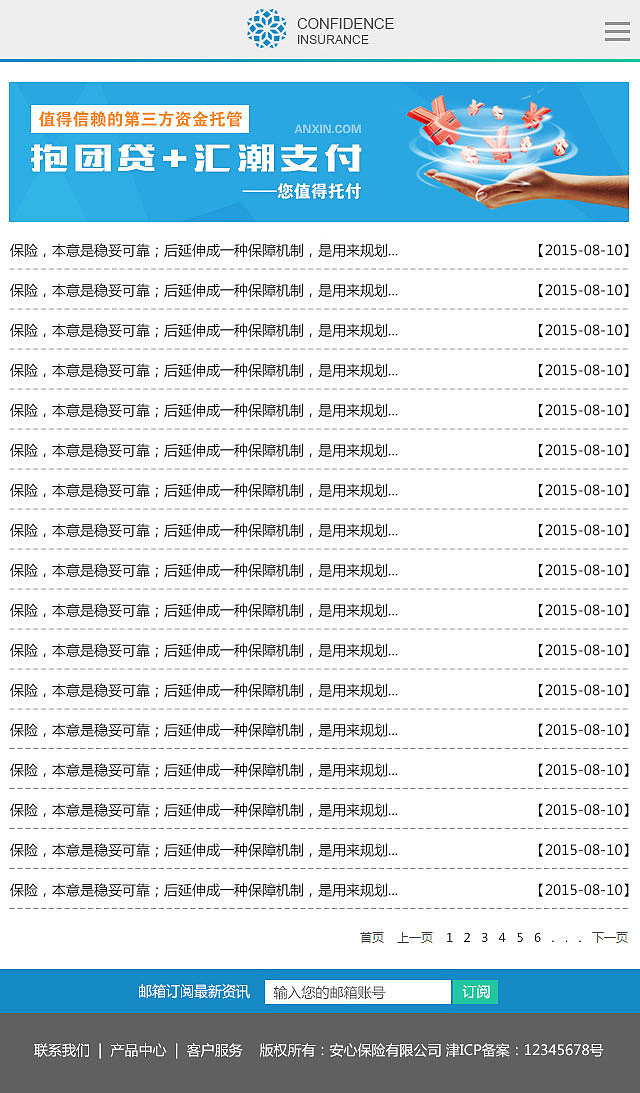Go to 上一页 previous page

[414, 937]
